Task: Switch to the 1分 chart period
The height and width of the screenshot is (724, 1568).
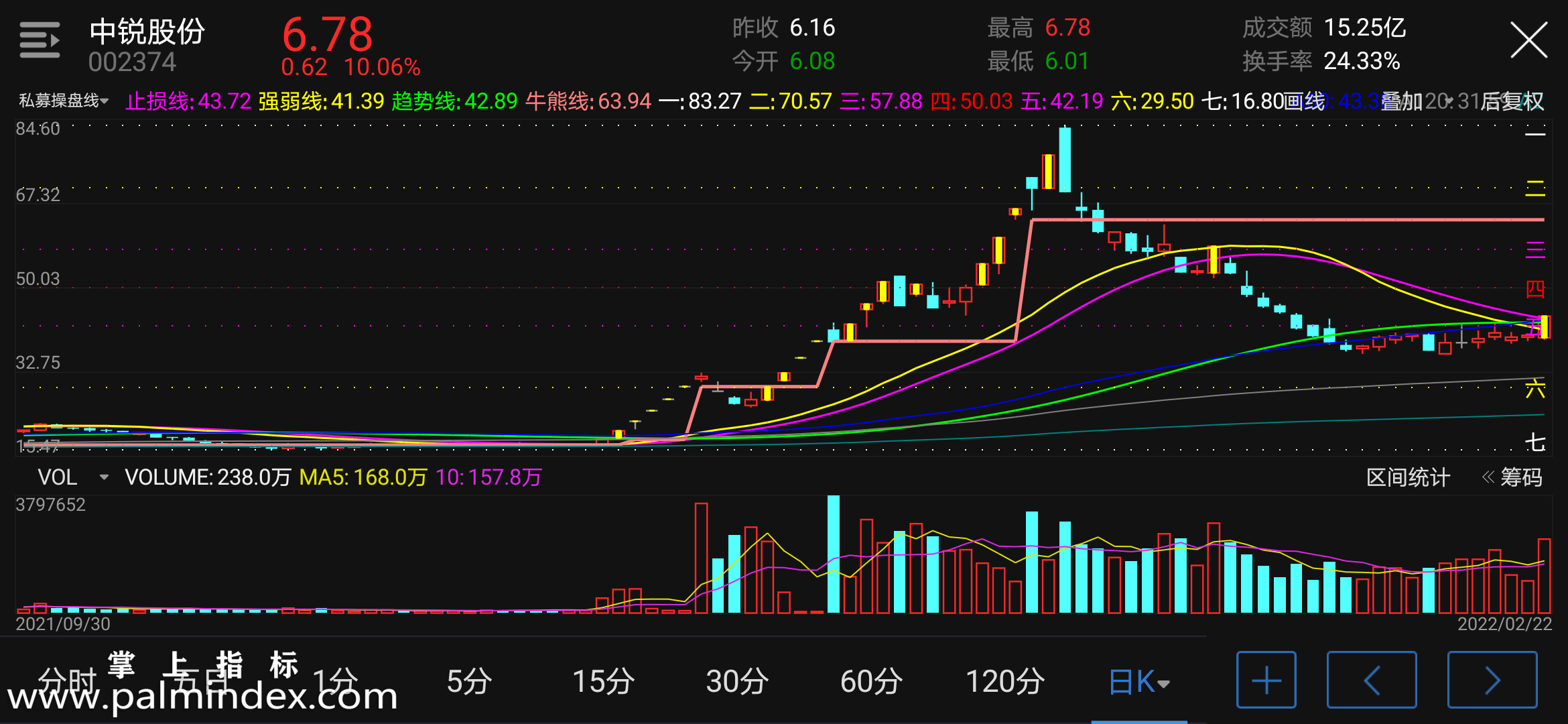Action: point(335,682)
